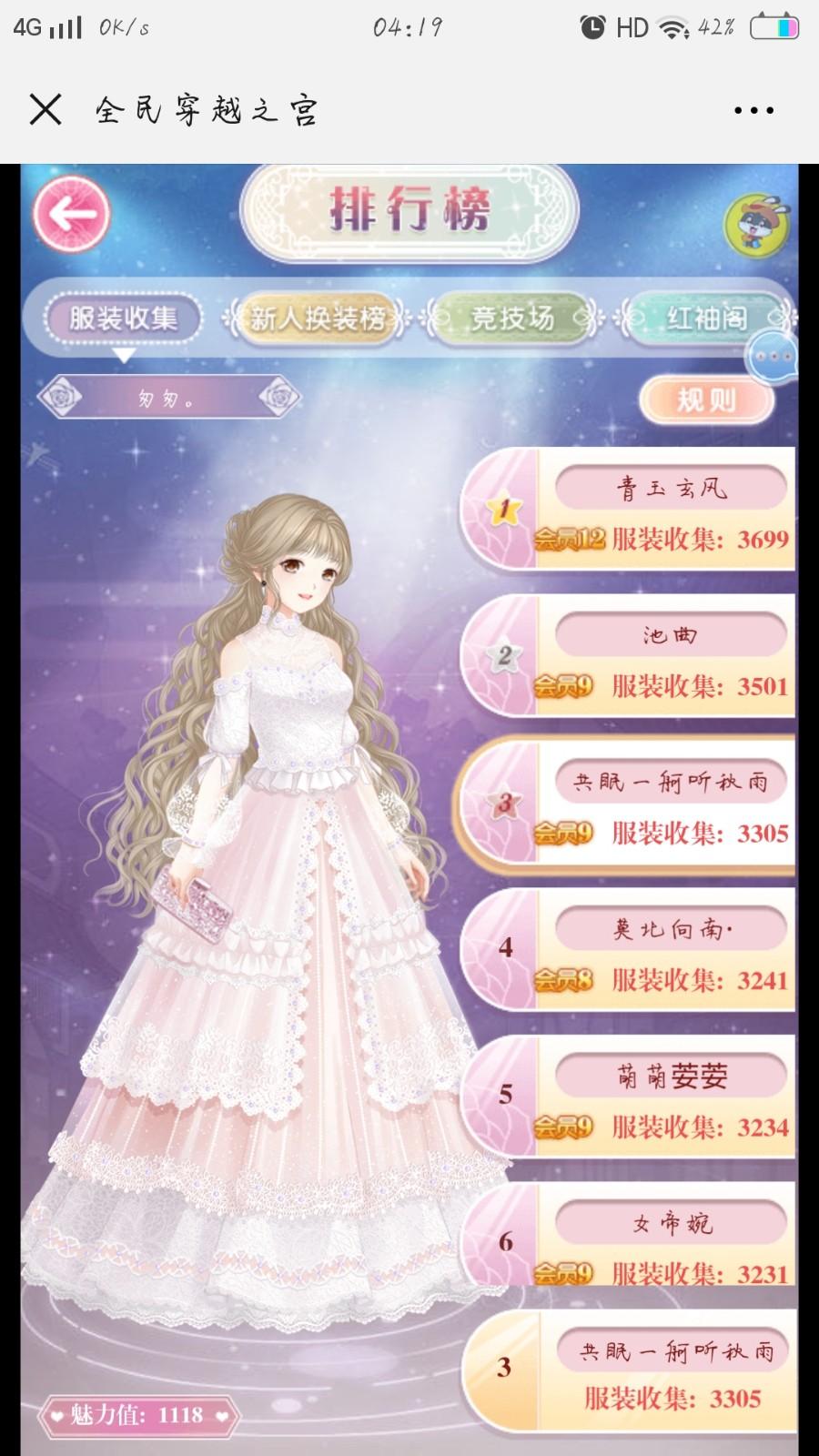Open the floating chat bubble
819x1456 pixels.
pyautogui.click(x=772, y=356)
